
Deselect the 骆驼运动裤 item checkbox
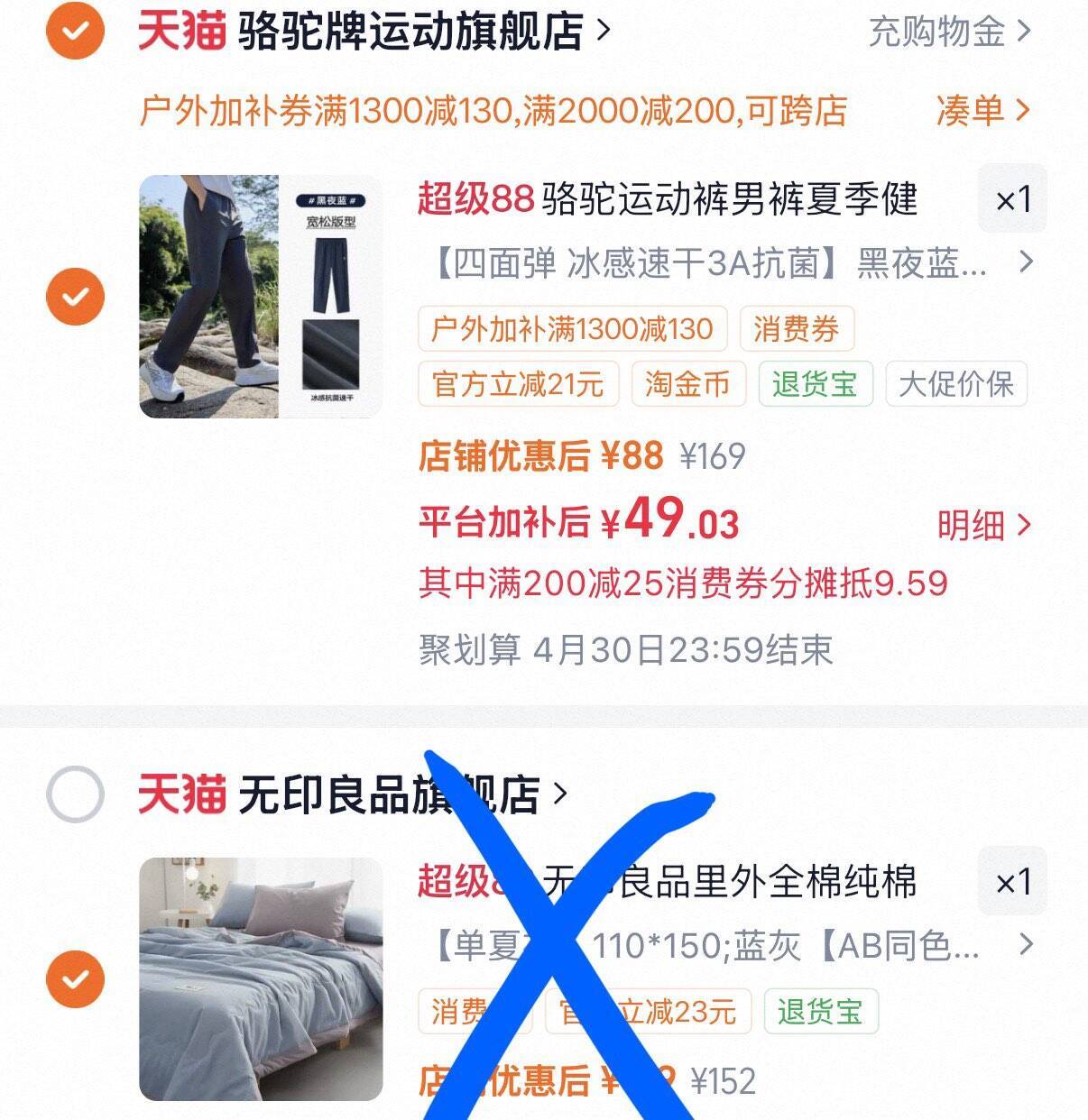[x=75, y=296]
